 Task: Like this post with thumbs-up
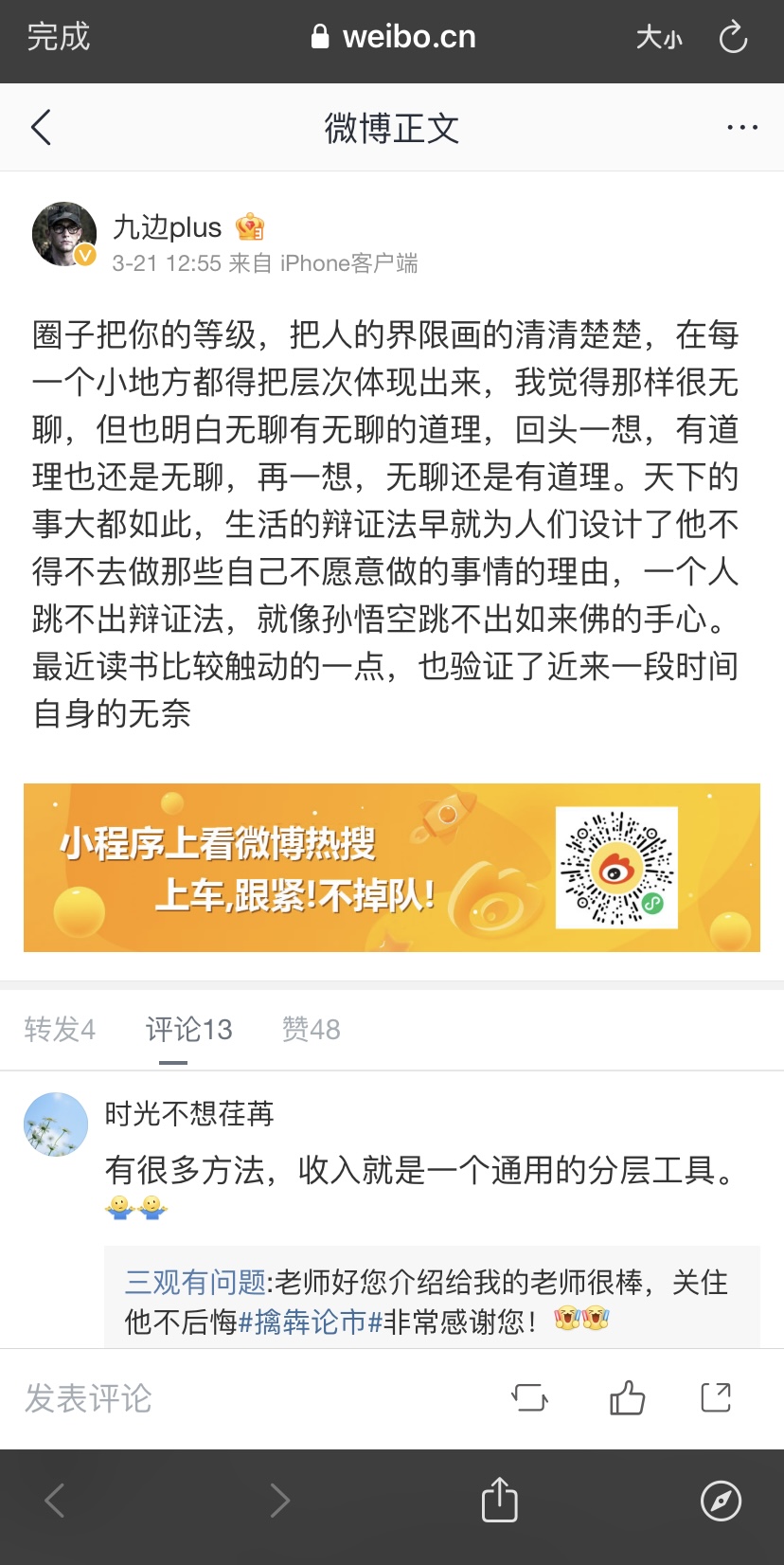pos(627,1397)
